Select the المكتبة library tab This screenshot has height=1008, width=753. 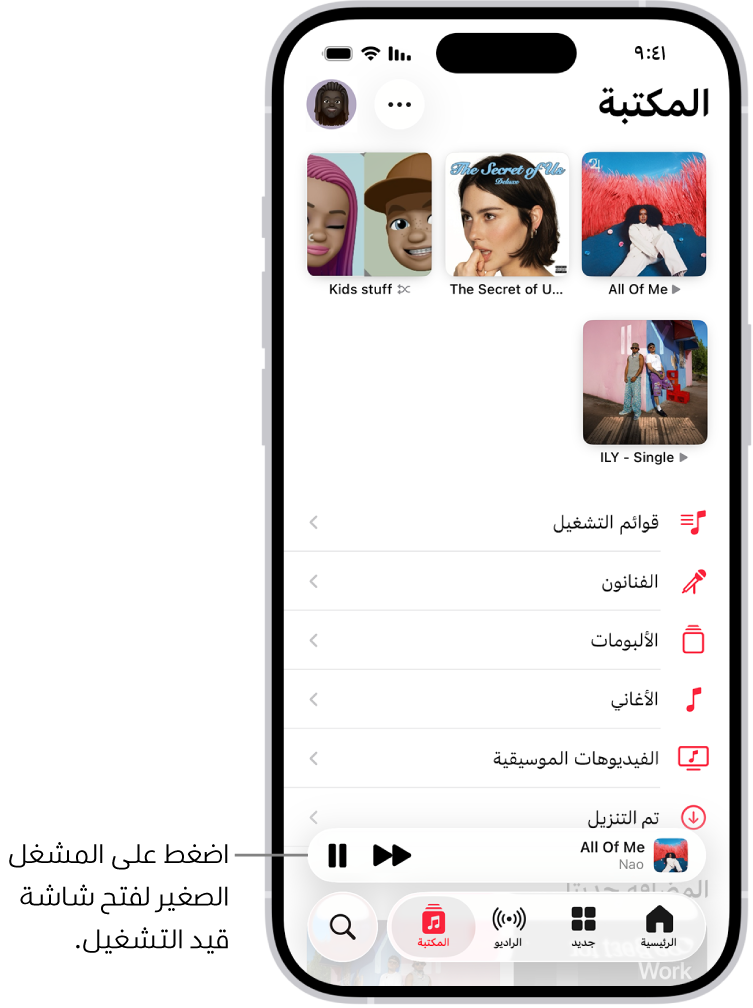point(433,927)
